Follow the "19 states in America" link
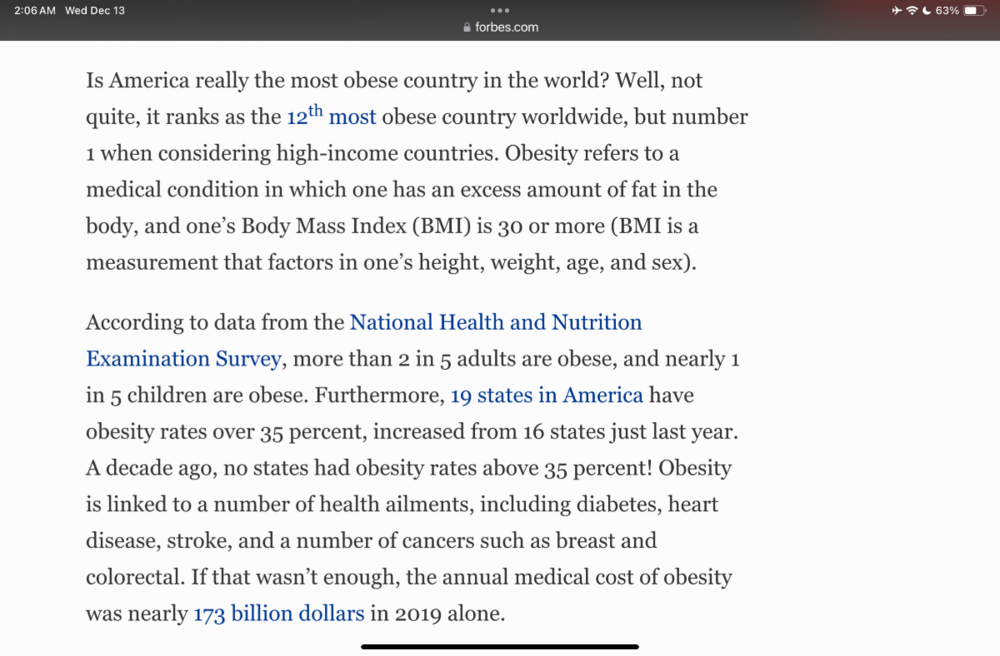The height and width of the screenshot is (656, 1000). click(546, 395)
